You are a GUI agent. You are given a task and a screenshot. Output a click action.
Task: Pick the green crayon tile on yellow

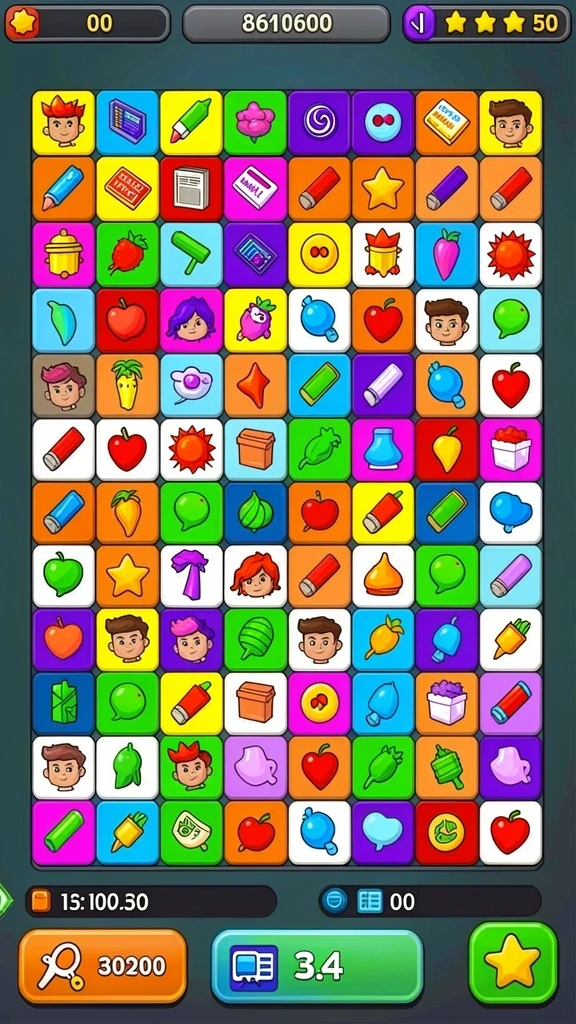point(191,122)
